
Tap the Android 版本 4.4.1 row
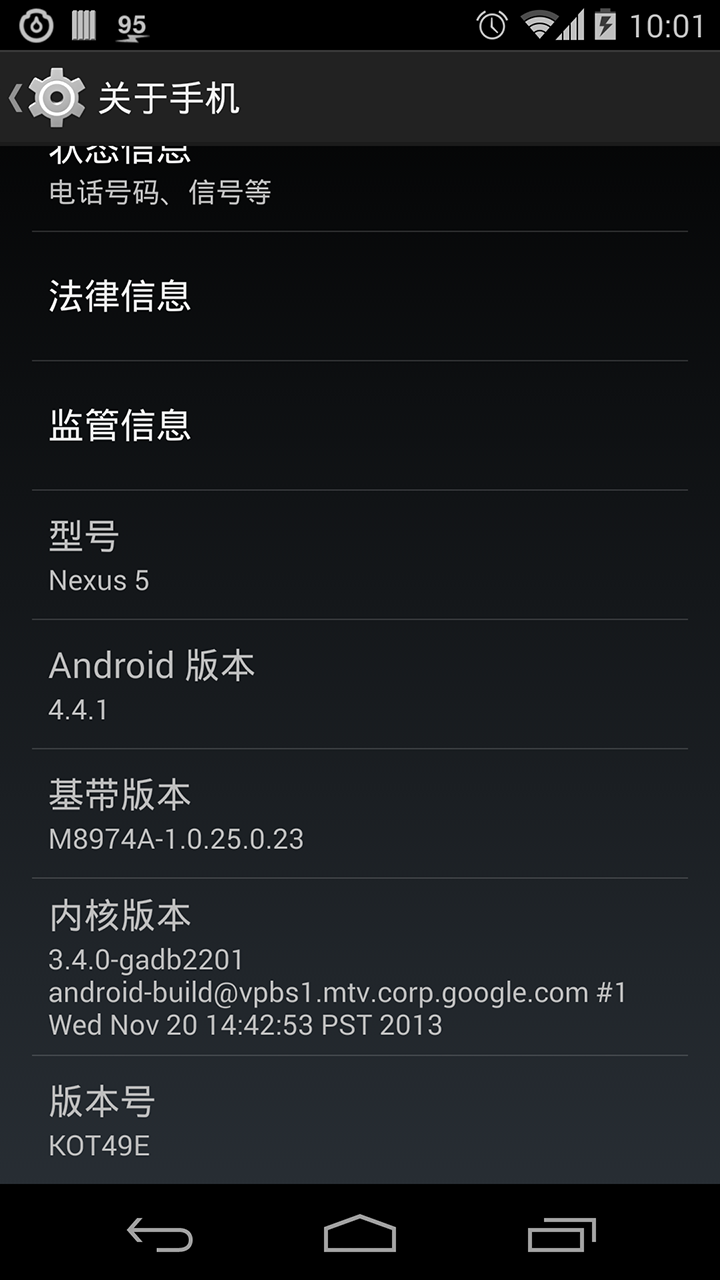(x=360, y=684)
